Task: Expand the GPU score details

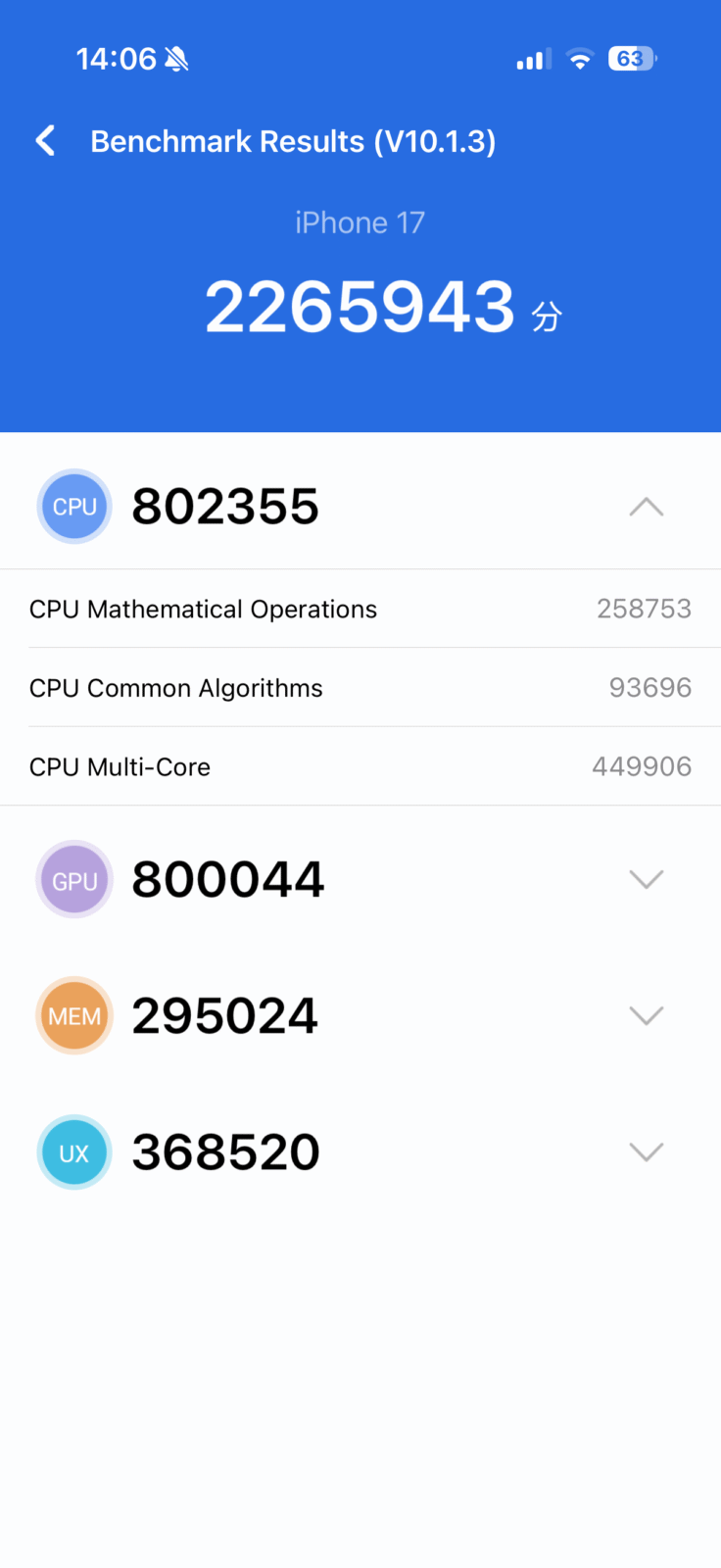Action: pyautogui.click(x=646, y=879)
